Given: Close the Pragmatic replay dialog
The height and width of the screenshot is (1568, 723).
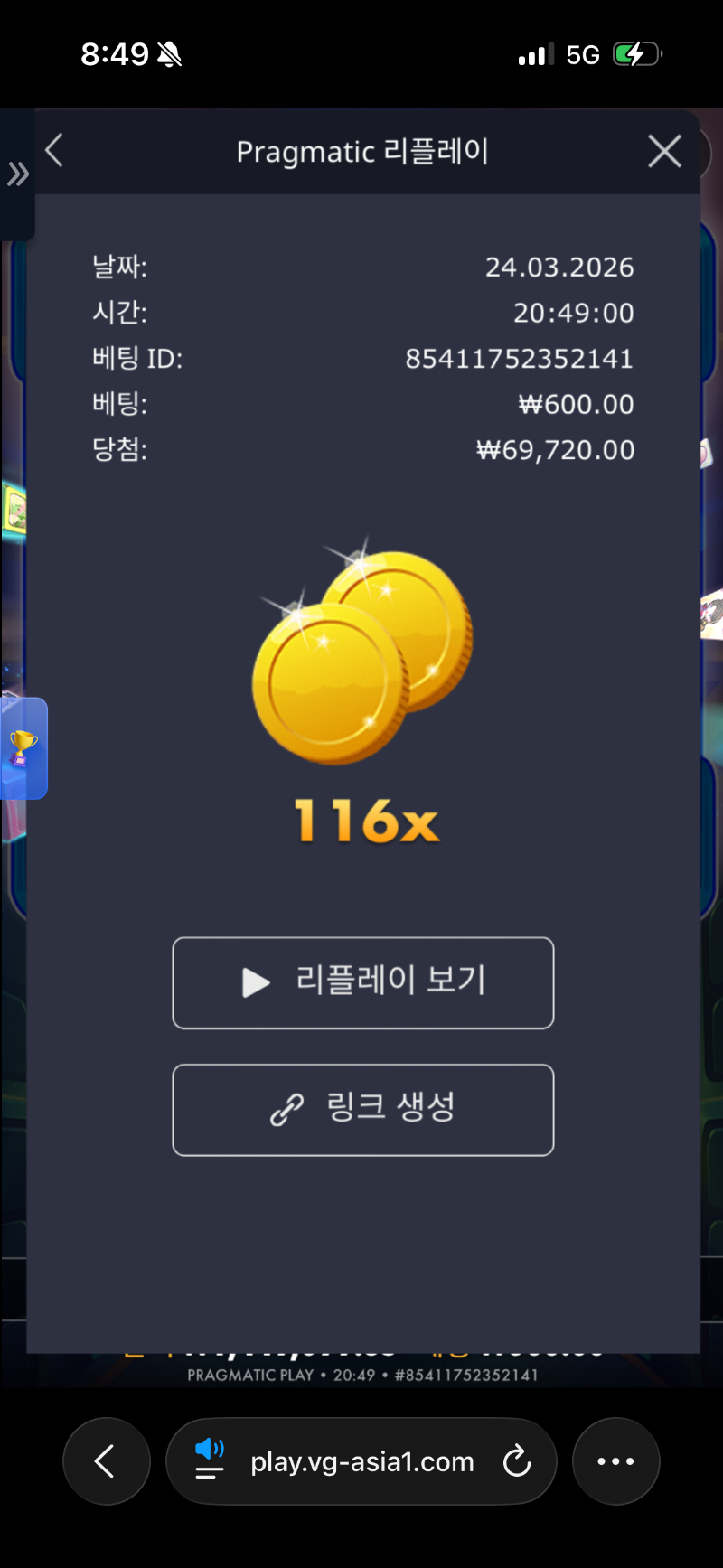Looking at the screenshot, I should (x=664, y=151).
